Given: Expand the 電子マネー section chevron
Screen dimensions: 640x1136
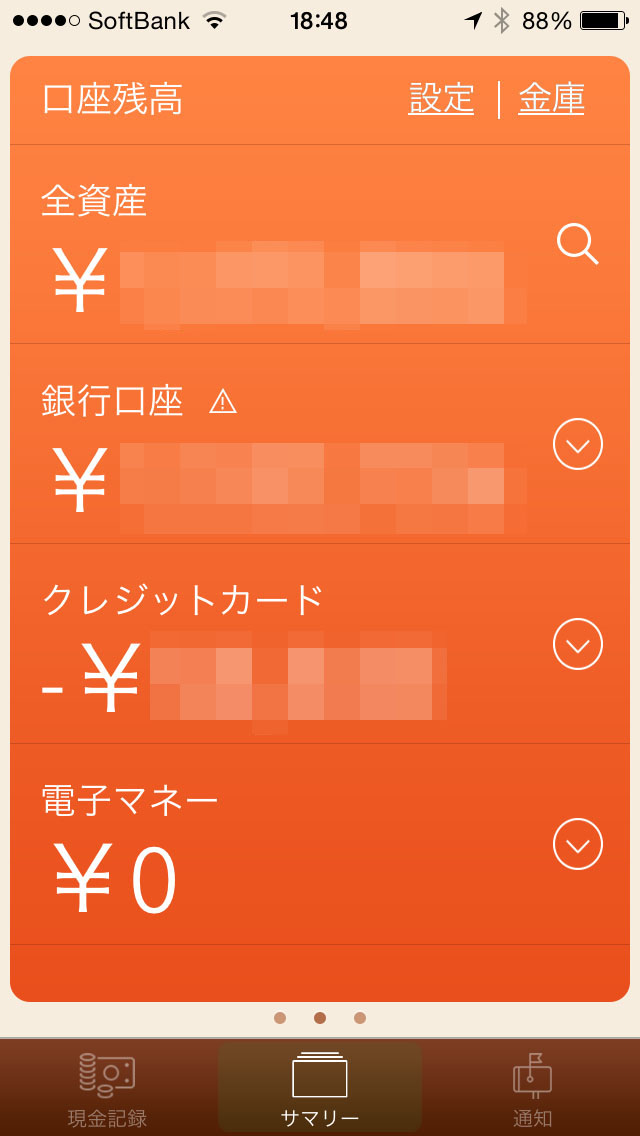Looking at the screenshot, I should (578, 844).
